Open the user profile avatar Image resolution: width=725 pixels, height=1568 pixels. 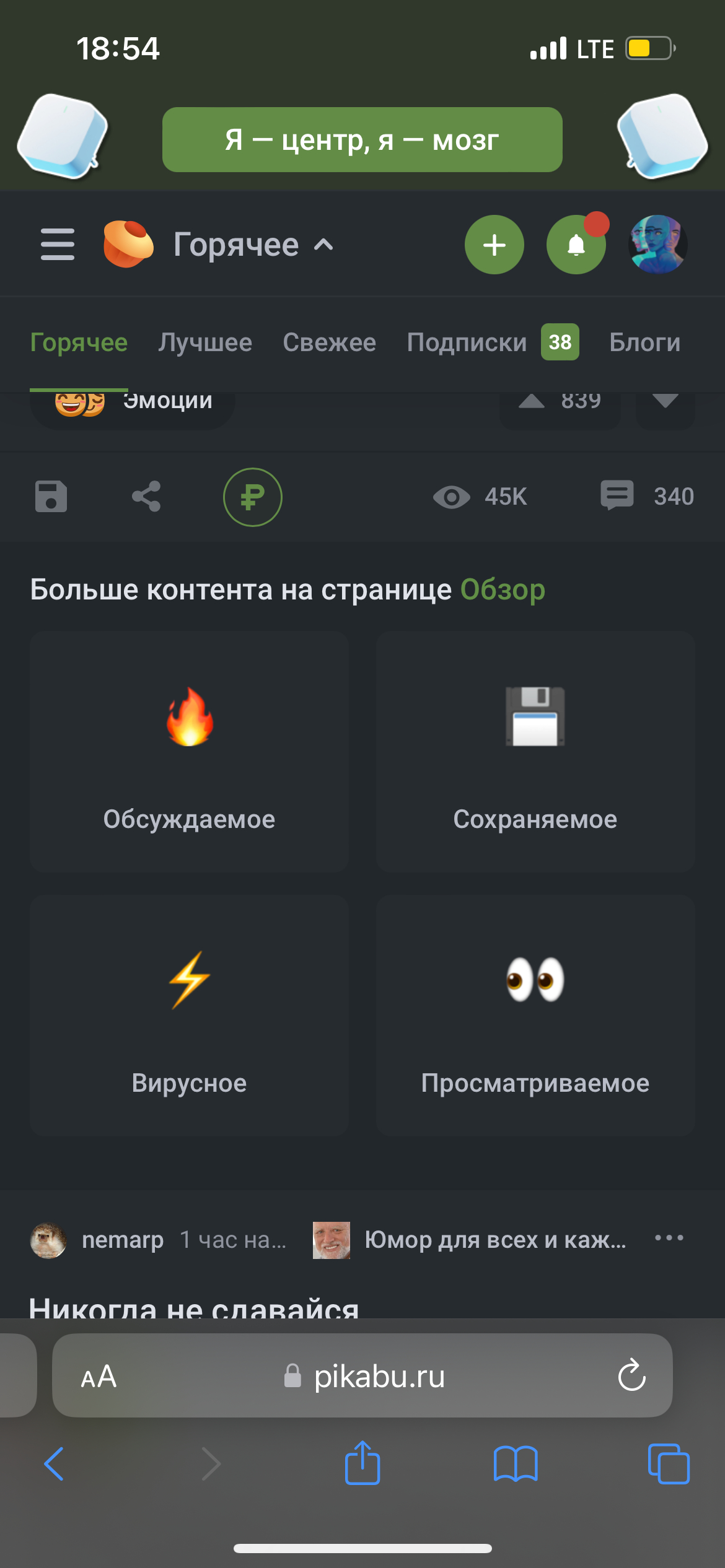coord(657,245)
